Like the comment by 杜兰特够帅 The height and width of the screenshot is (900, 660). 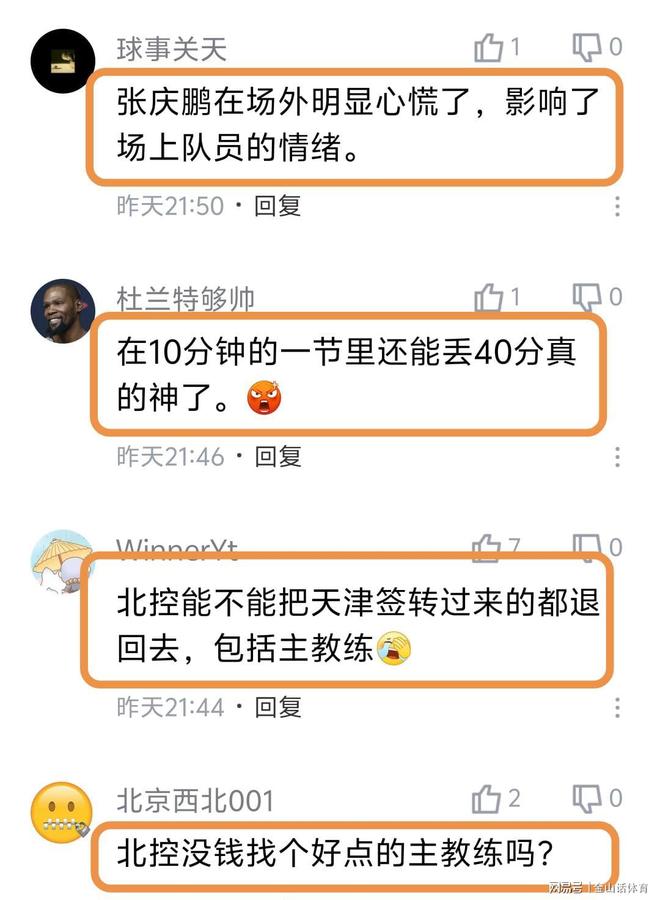click(x=490, y=297)
